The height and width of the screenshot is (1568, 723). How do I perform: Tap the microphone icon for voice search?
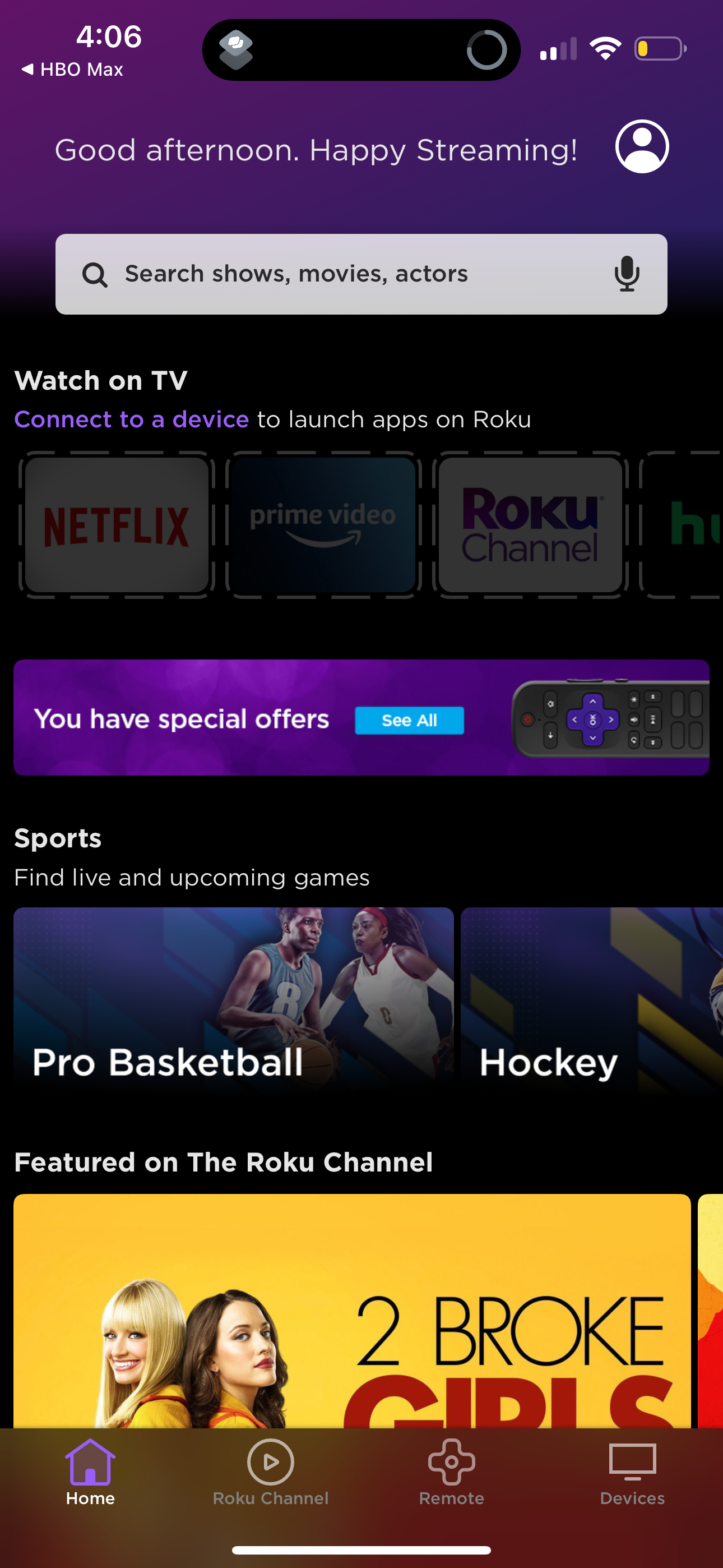pyautogui.click(x=626, y=274)
